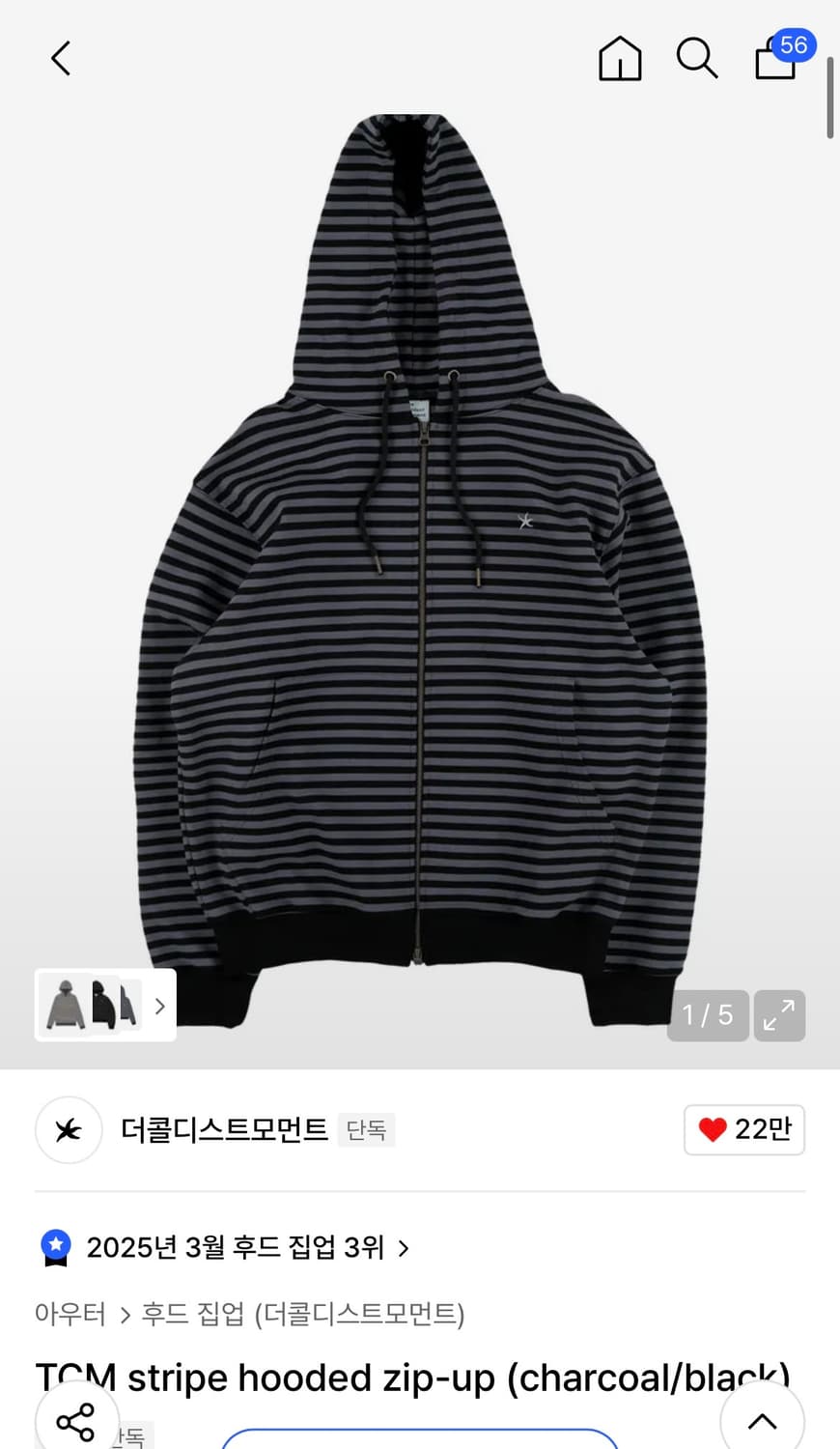
Task: Tap the search magnifier icon
Action: [697, 58]
